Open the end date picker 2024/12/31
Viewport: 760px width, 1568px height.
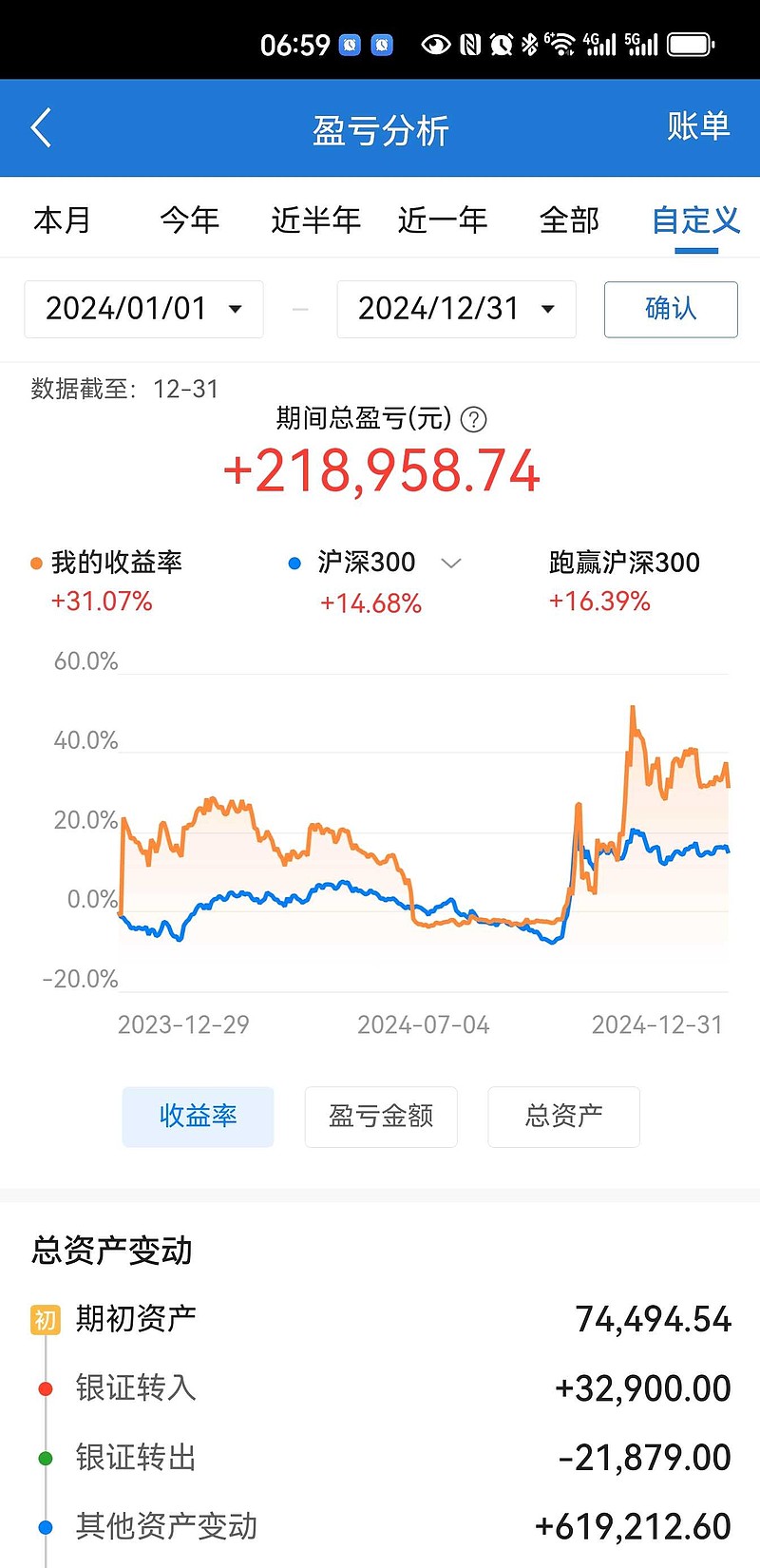456,309
